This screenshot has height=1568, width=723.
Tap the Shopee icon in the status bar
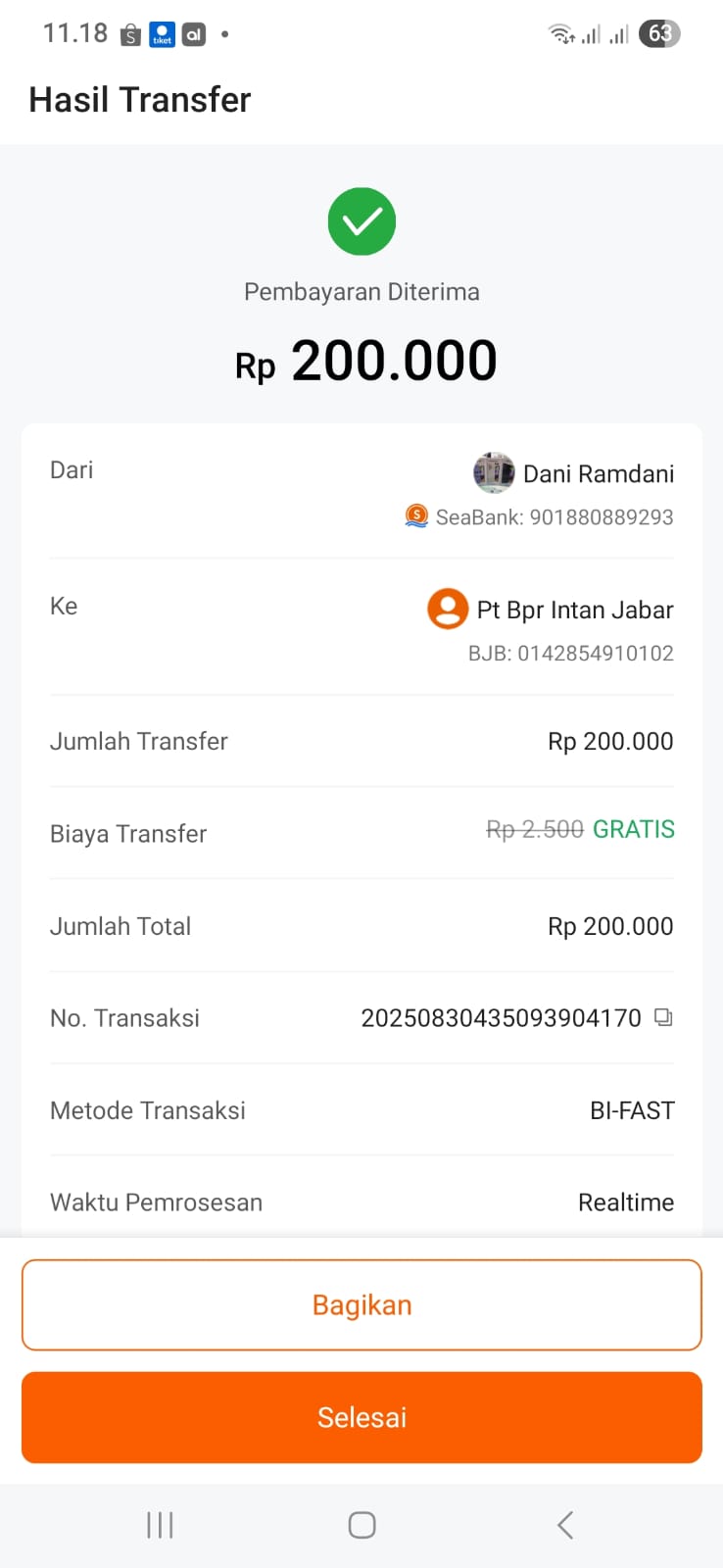click(x=128, y=32)
